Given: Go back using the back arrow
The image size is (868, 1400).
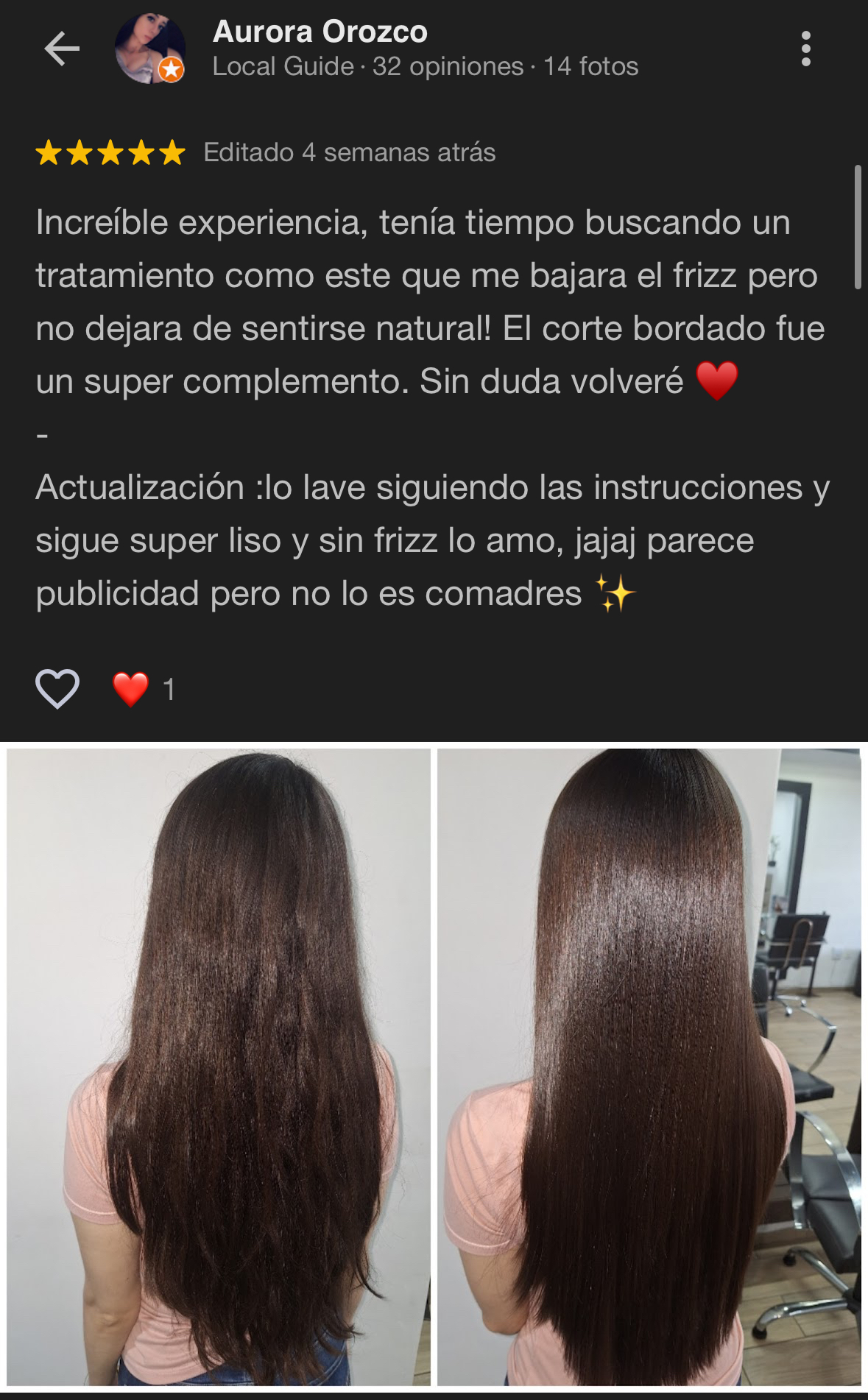Looking at the screenshot, I should (x=62, y=49).
